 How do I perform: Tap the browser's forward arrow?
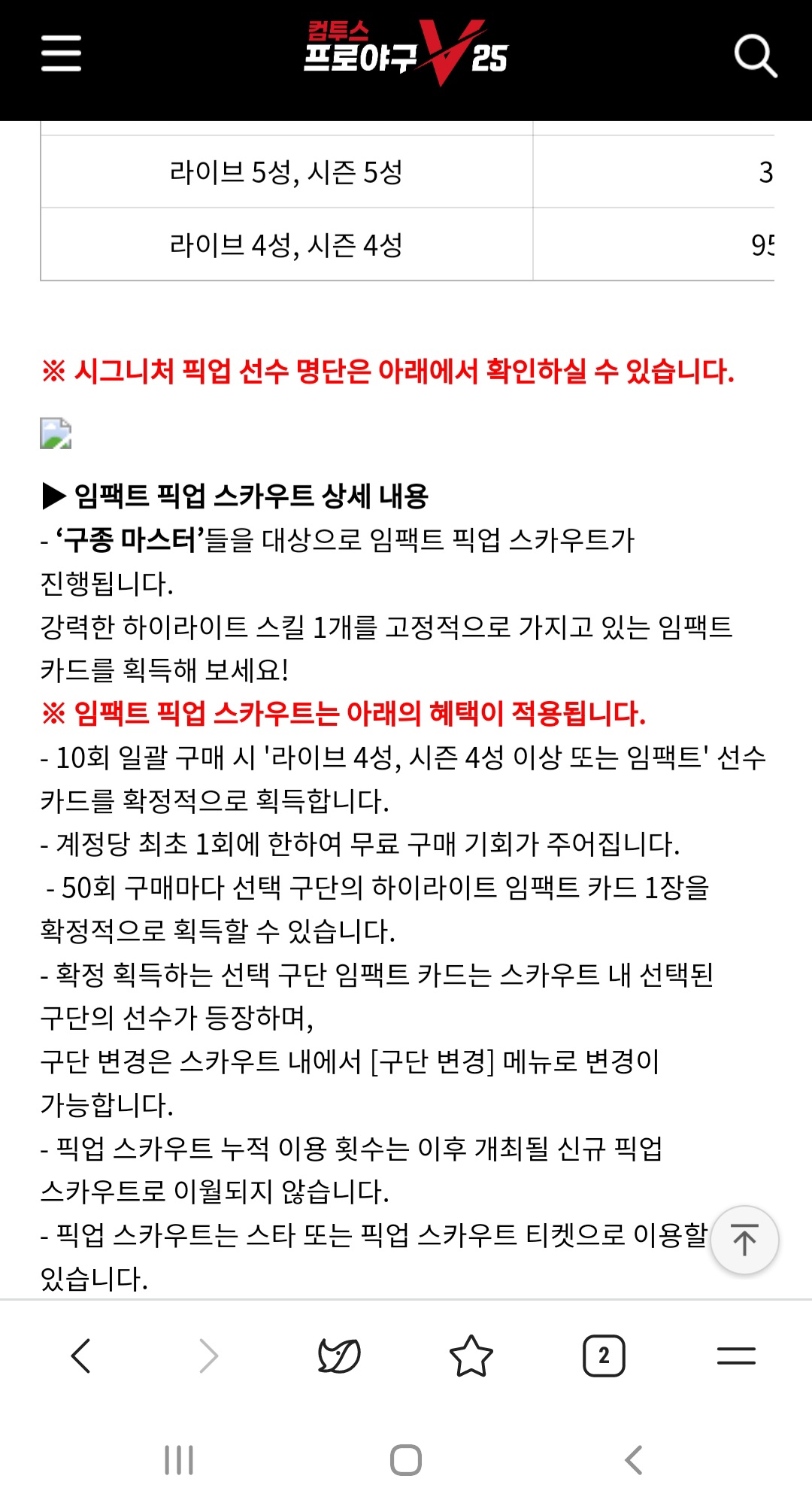click(208, 1356)
